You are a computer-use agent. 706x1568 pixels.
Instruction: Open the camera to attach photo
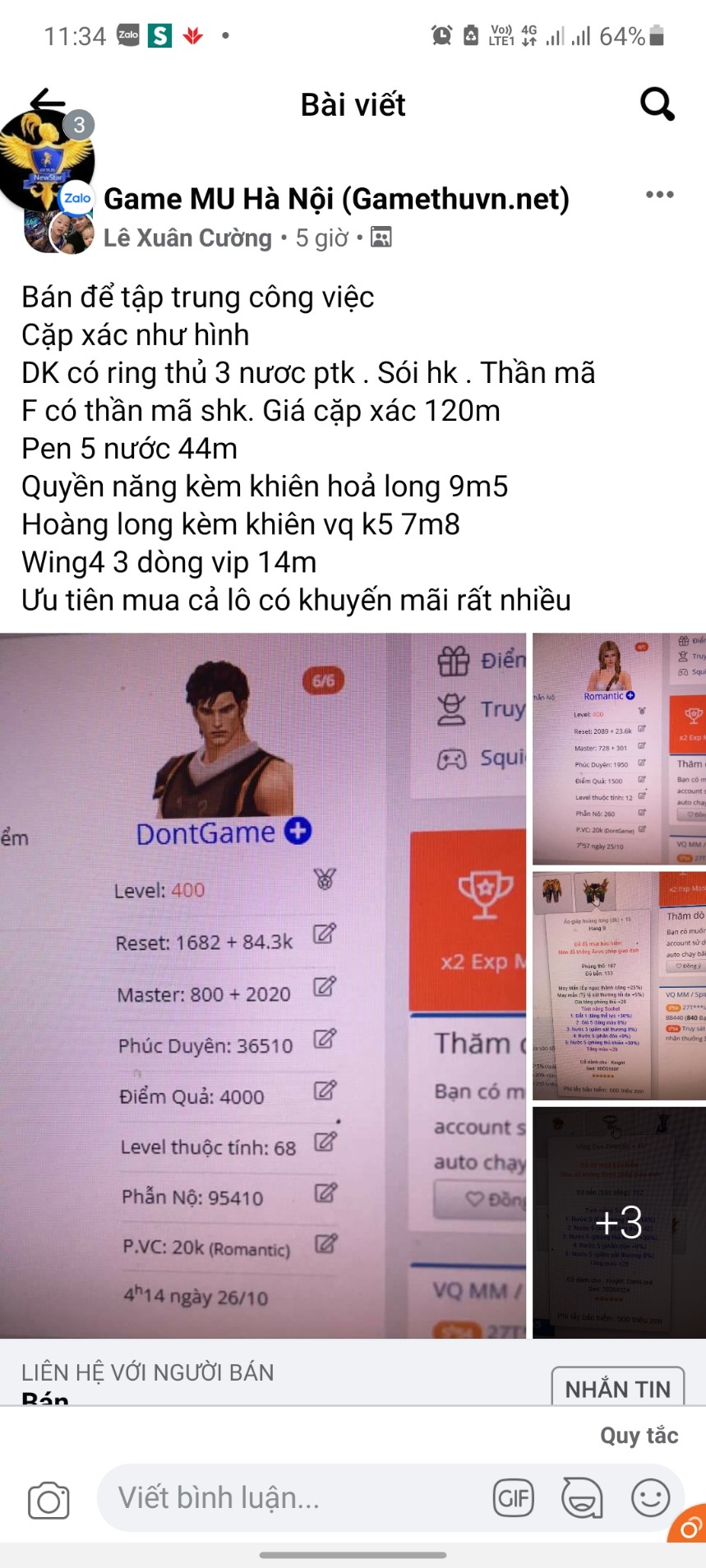(48, 1500)
